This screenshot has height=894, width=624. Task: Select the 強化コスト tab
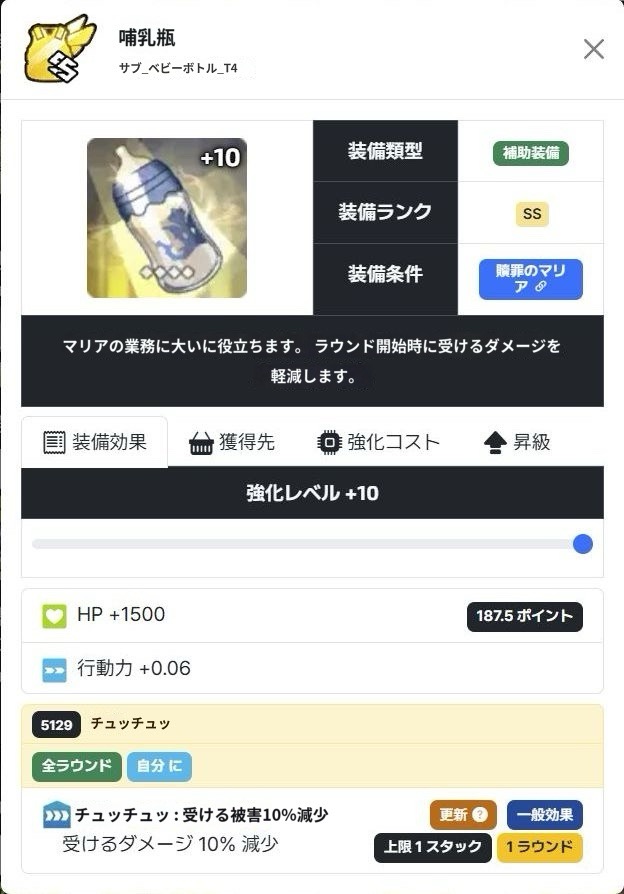click(378, 443)
